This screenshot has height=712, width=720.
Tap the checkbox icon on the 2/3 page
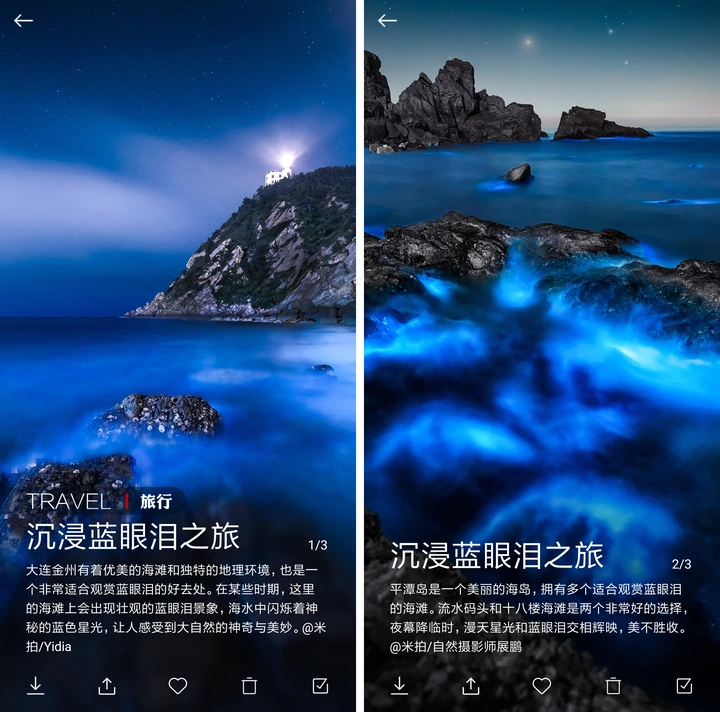[x=684, y=686]
